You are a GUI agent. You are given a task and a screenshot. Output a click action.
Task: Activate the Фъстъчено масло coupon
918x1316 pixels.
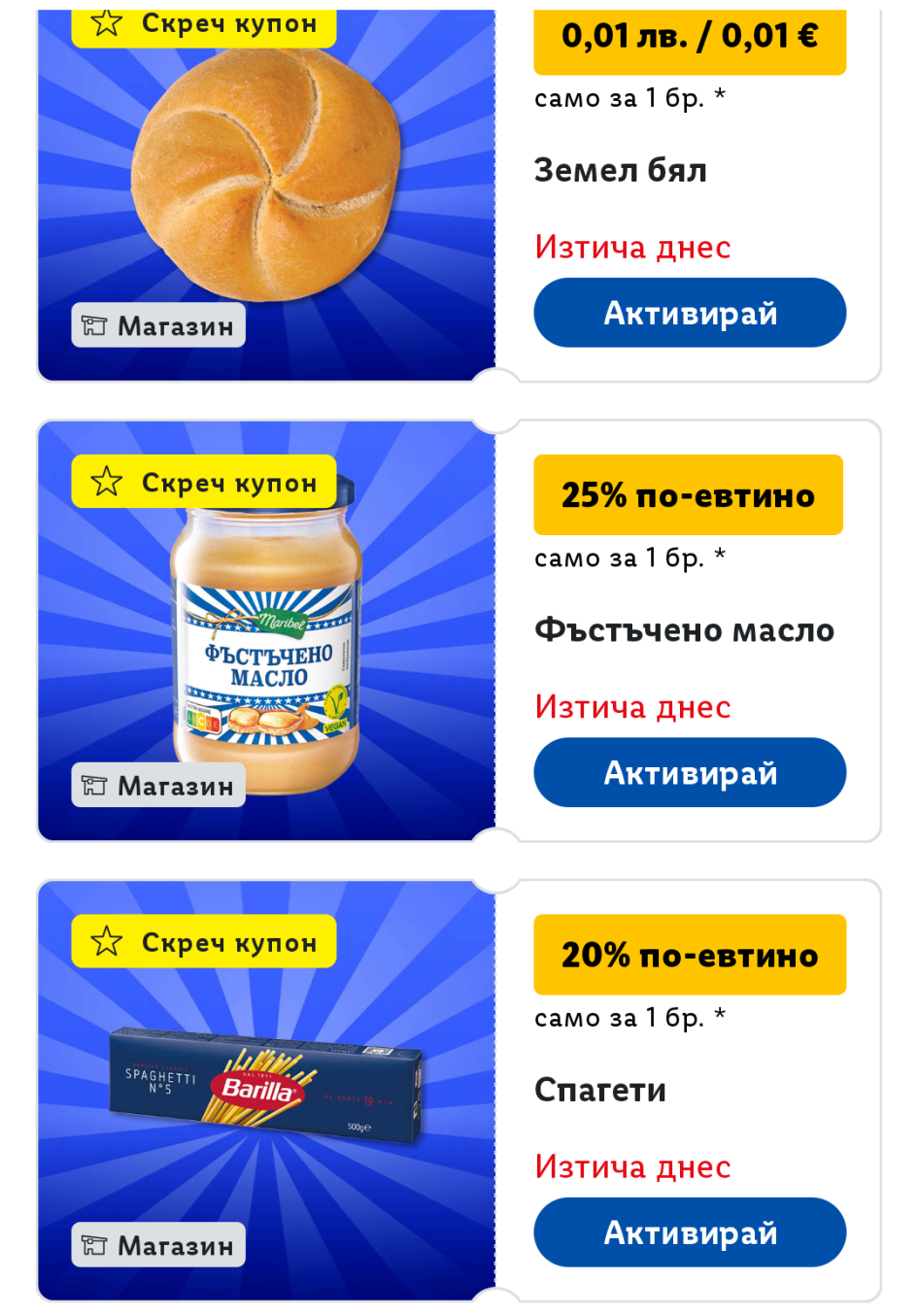coord(690,772)
